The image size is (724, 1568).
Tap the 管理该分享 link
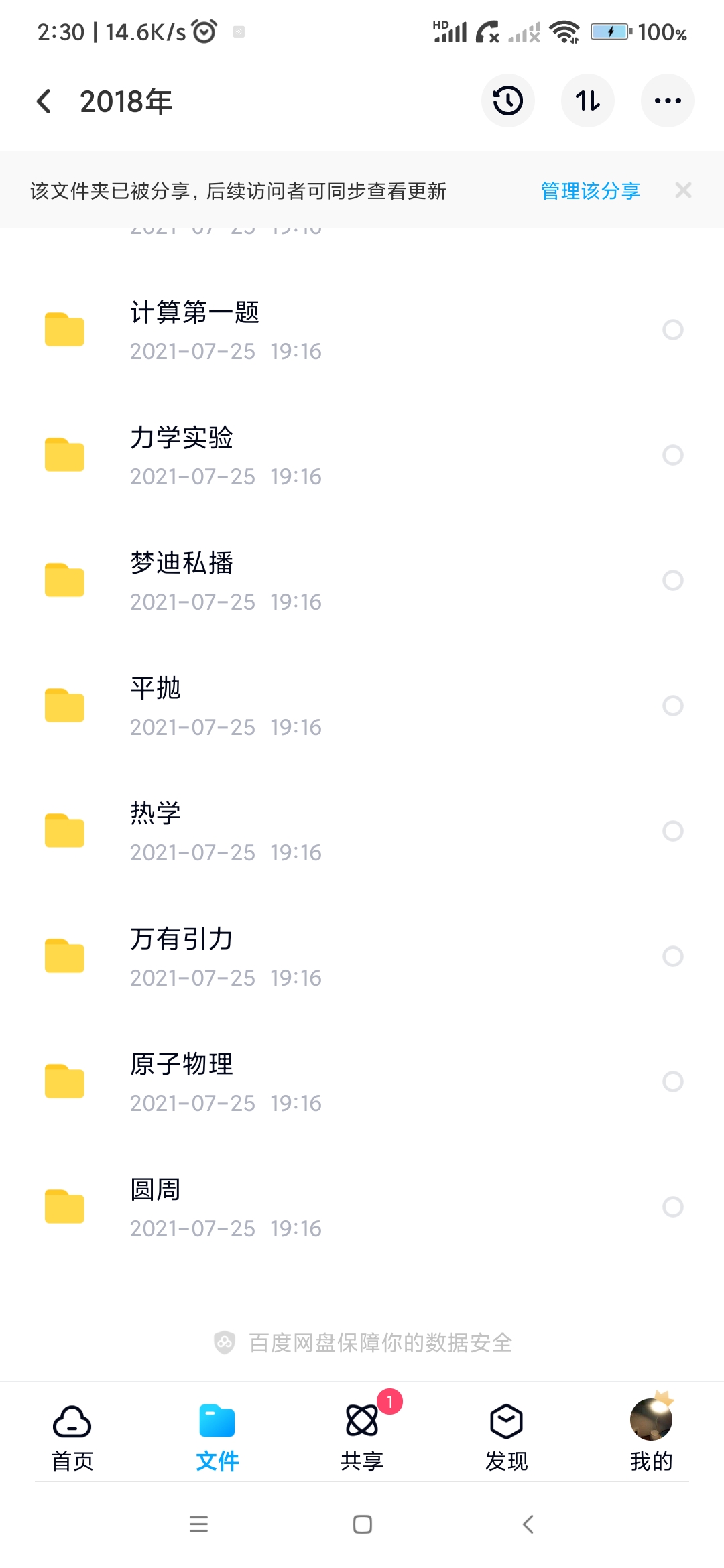pos(590,191)
